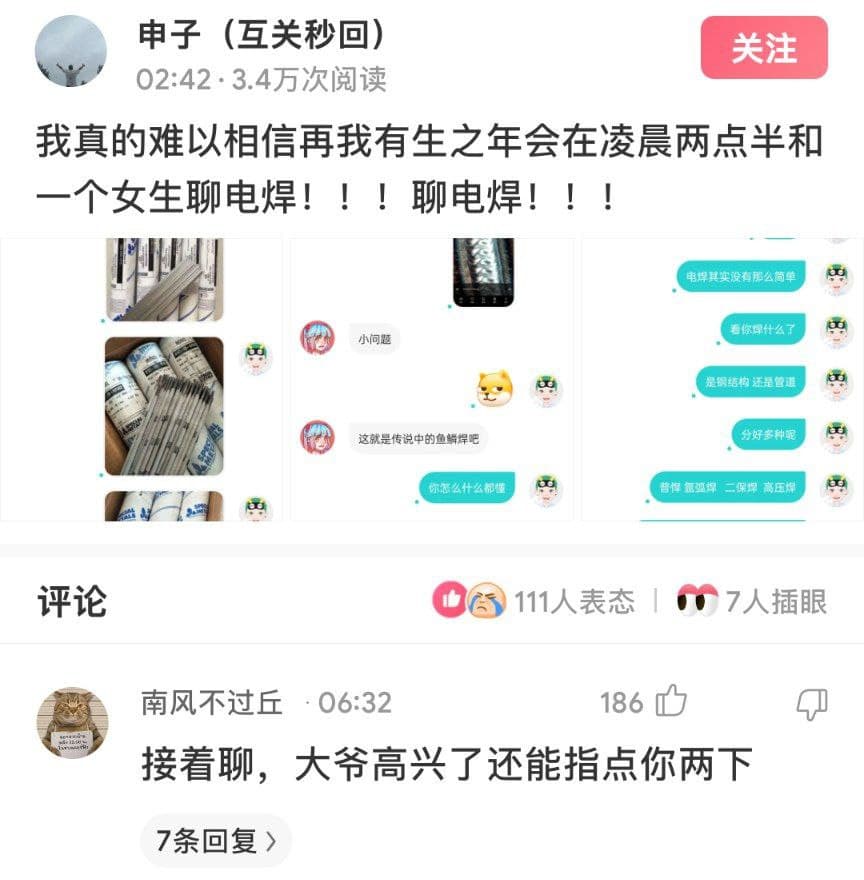Open 南风不过丘's cat avatar profile

[72, 722]
